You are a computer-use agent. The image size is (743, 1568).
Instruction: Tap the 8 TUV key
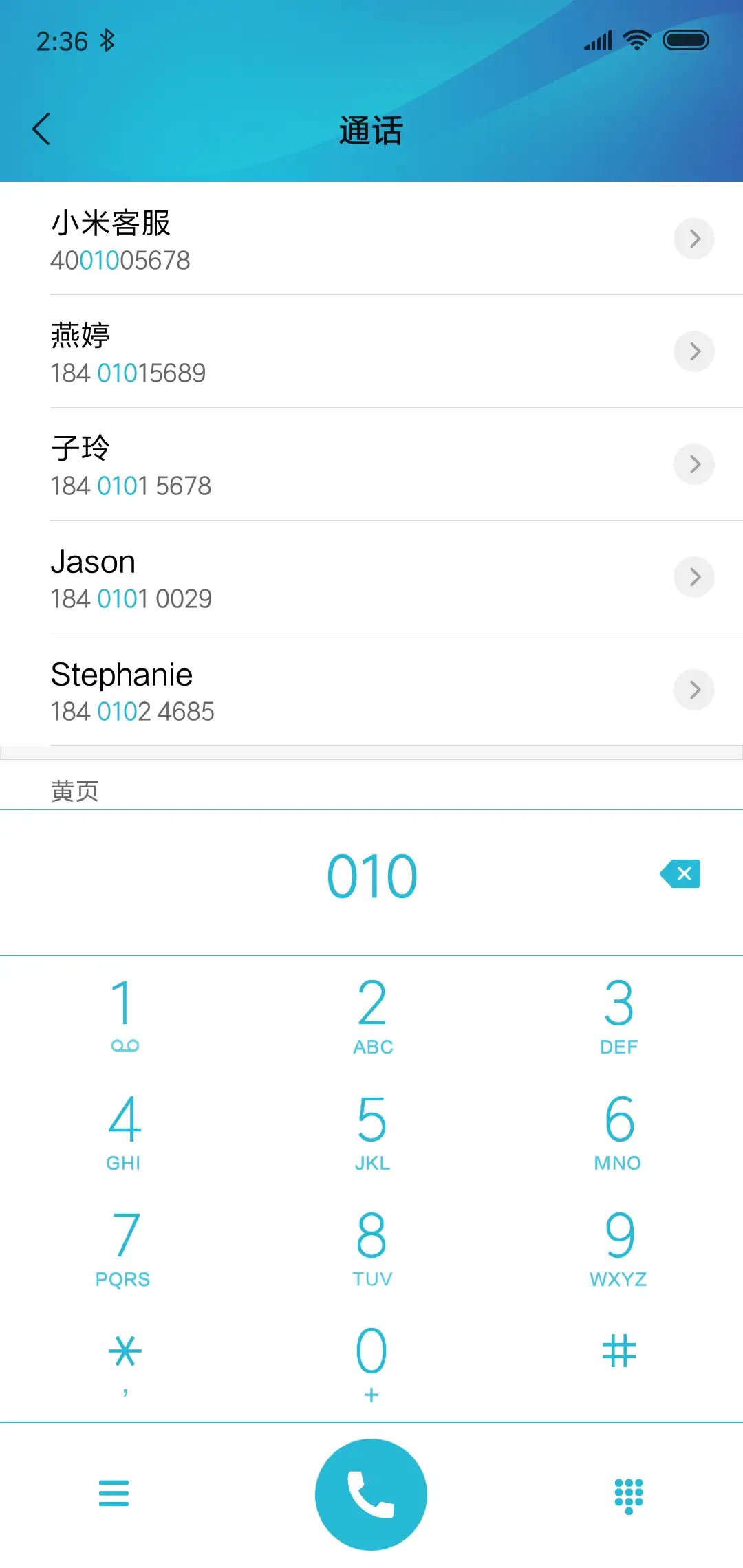click(372, 1248)
